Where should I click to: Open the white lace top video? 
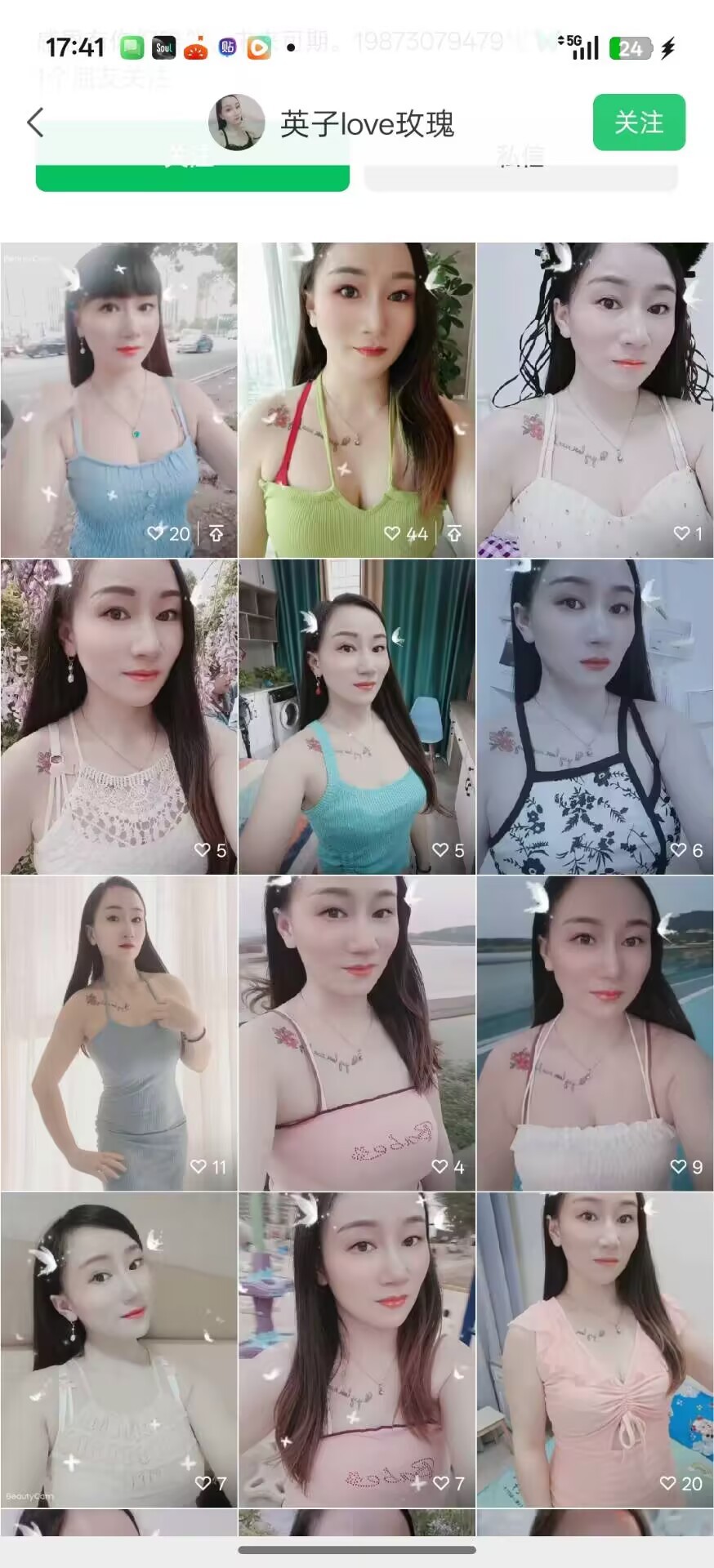(x=118, y=717)
